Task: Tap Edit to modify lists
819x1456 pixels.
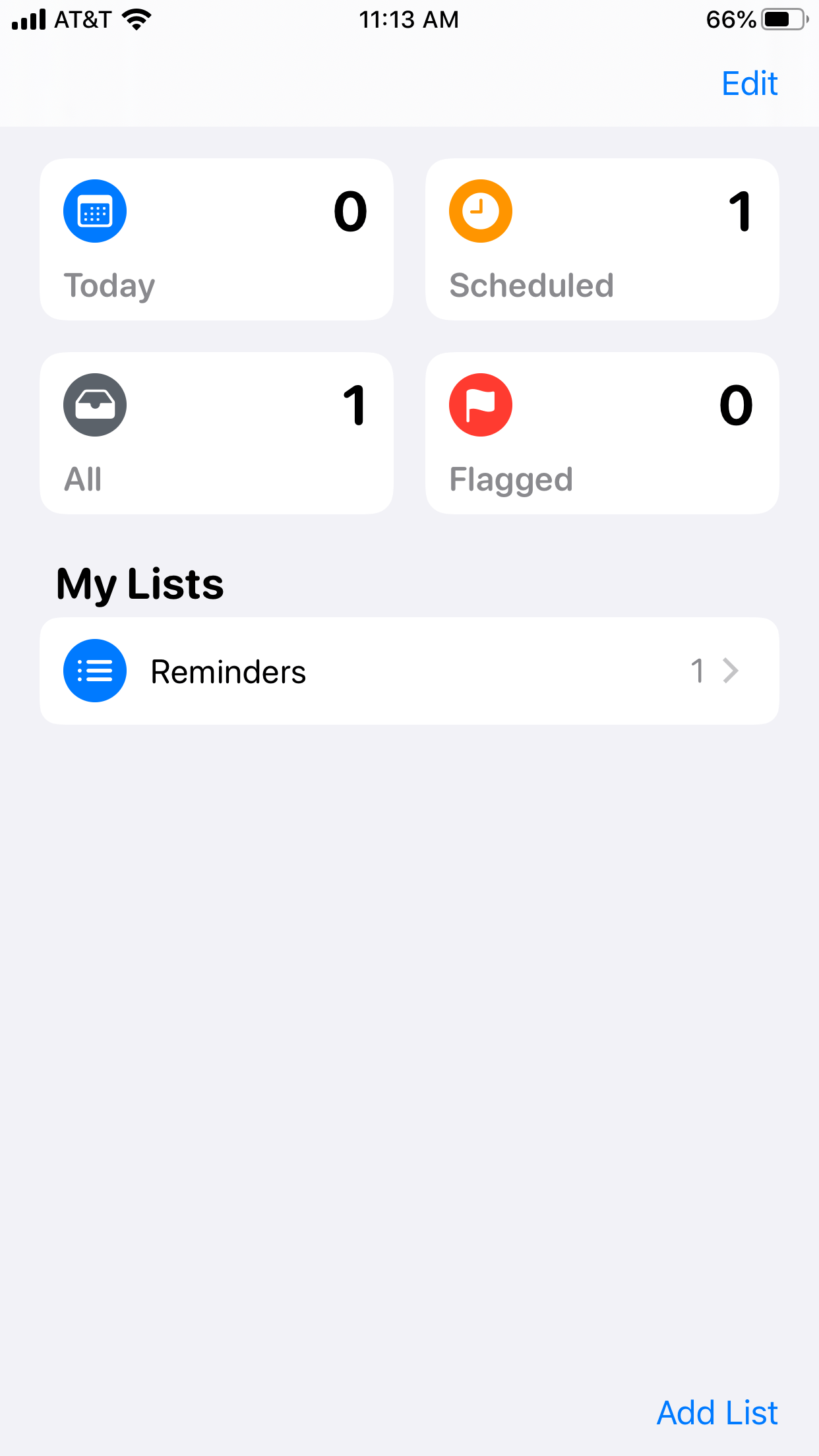Action: [749, 84]
